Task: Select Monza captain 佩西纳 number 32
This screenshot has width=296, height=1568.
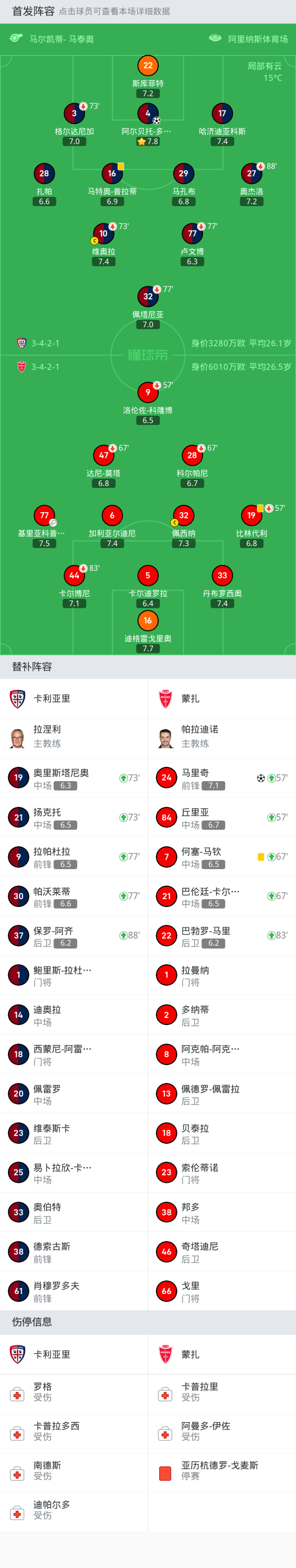Action: click(x=183, y=515)
